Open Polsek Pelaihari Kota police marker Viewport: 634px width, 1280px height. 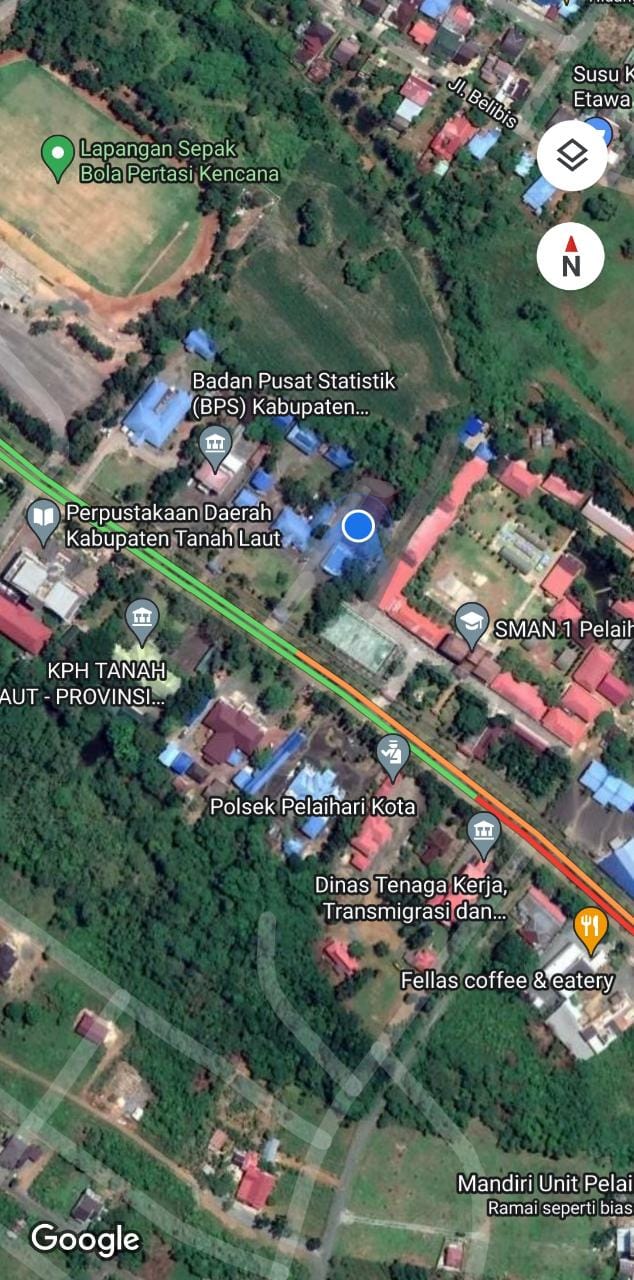click(x=393, y=753)
